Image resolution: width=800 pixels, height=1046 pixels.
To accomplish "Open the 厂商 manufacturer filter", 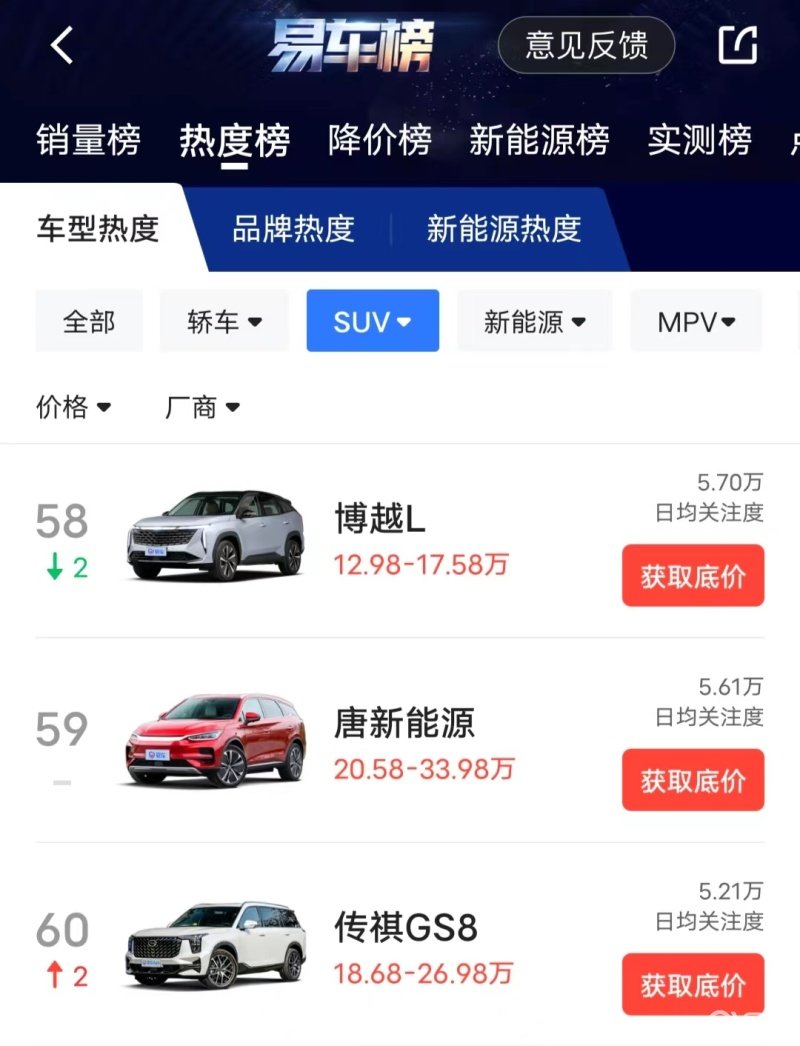I will [202, 407].
